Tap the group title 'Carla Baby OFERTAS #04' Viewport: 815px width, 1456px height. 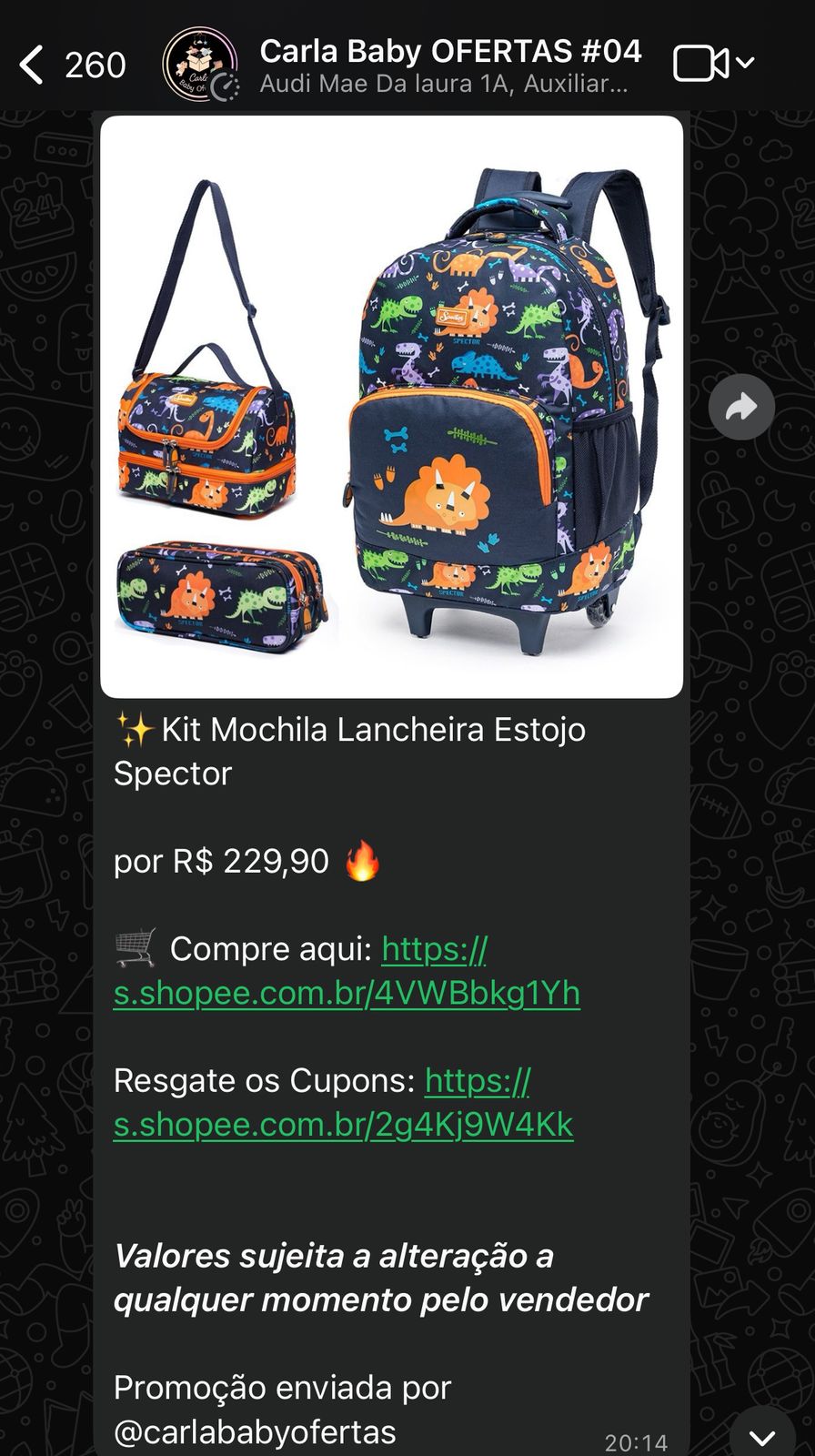click(x=452, y=52)
